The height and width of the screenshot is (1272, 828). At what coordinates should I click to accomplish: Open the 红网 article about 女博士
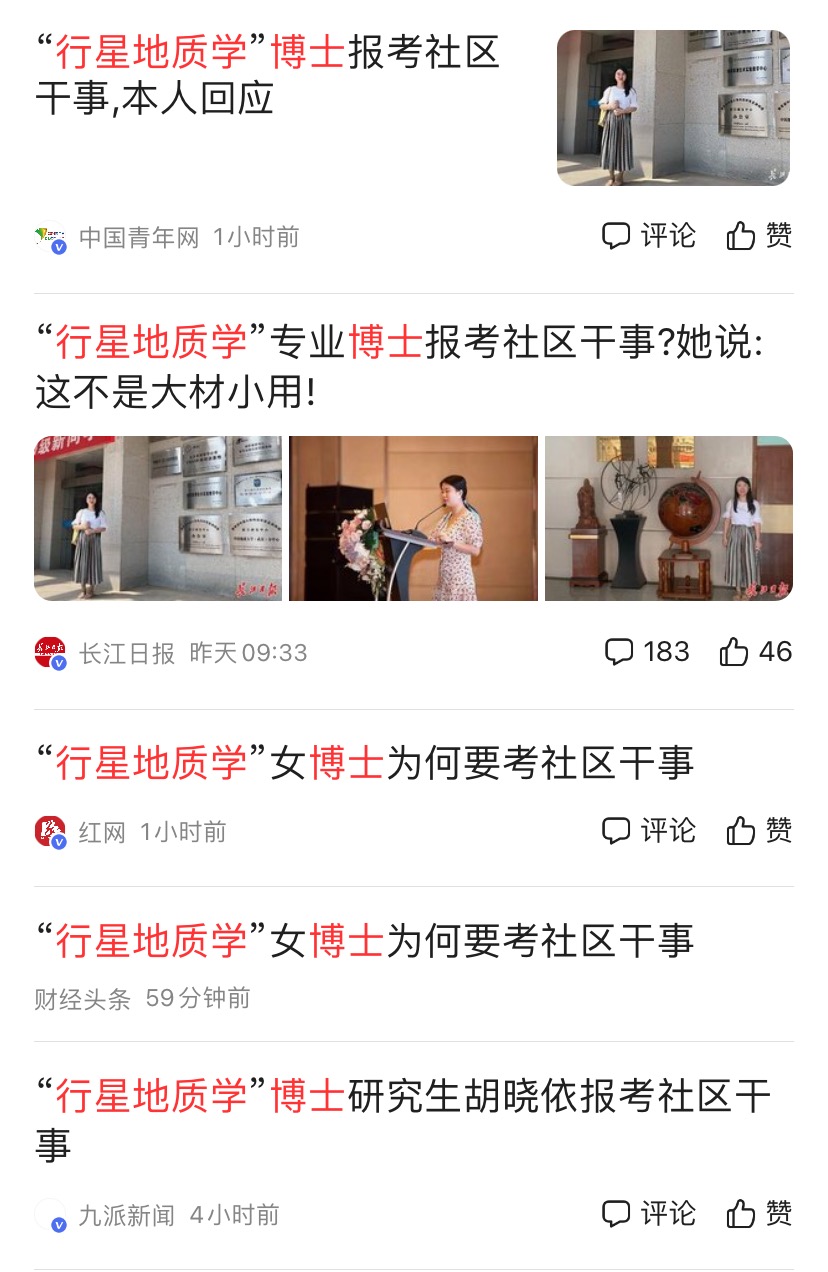pyautogui.click(x=364, y=764)
